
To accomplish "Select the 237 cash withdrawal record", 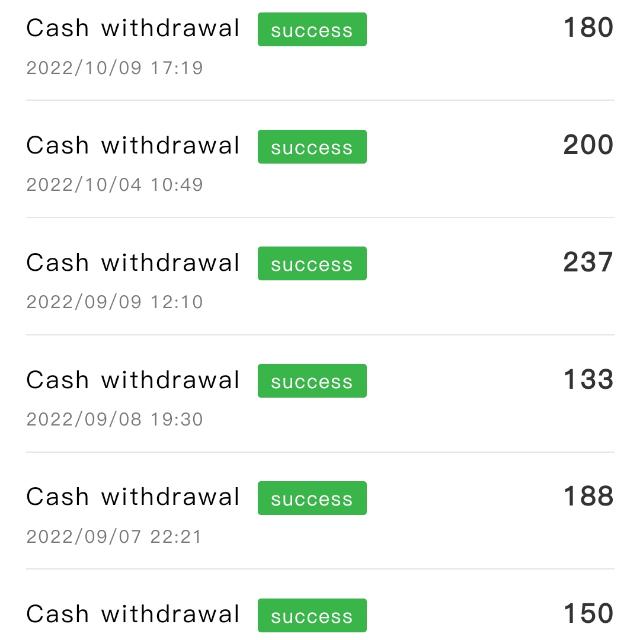I will (320, 279).
